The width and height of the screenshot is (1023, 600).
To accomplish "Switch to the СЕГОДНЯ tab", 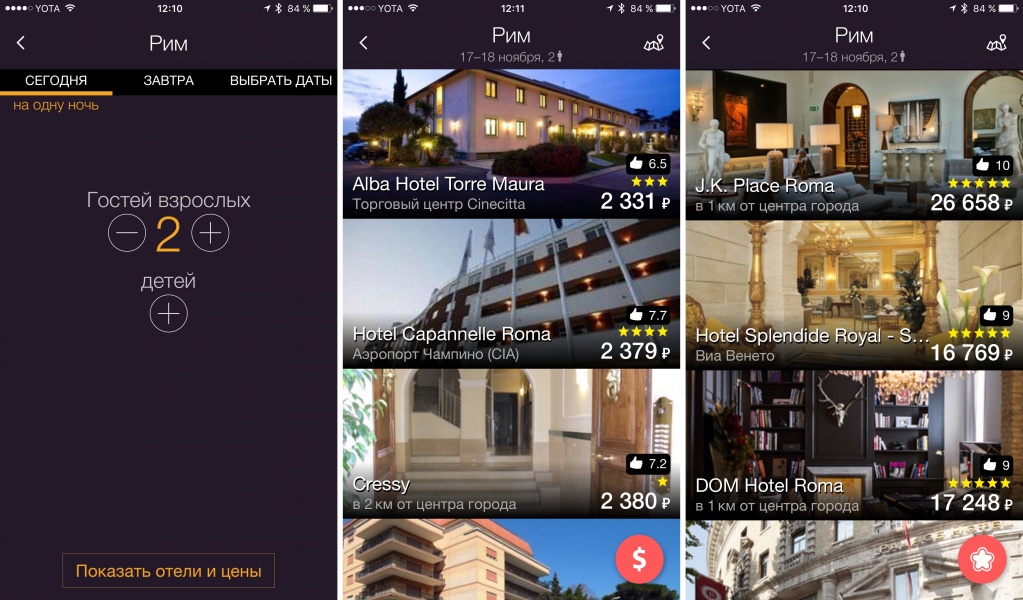I will (56, 81).
